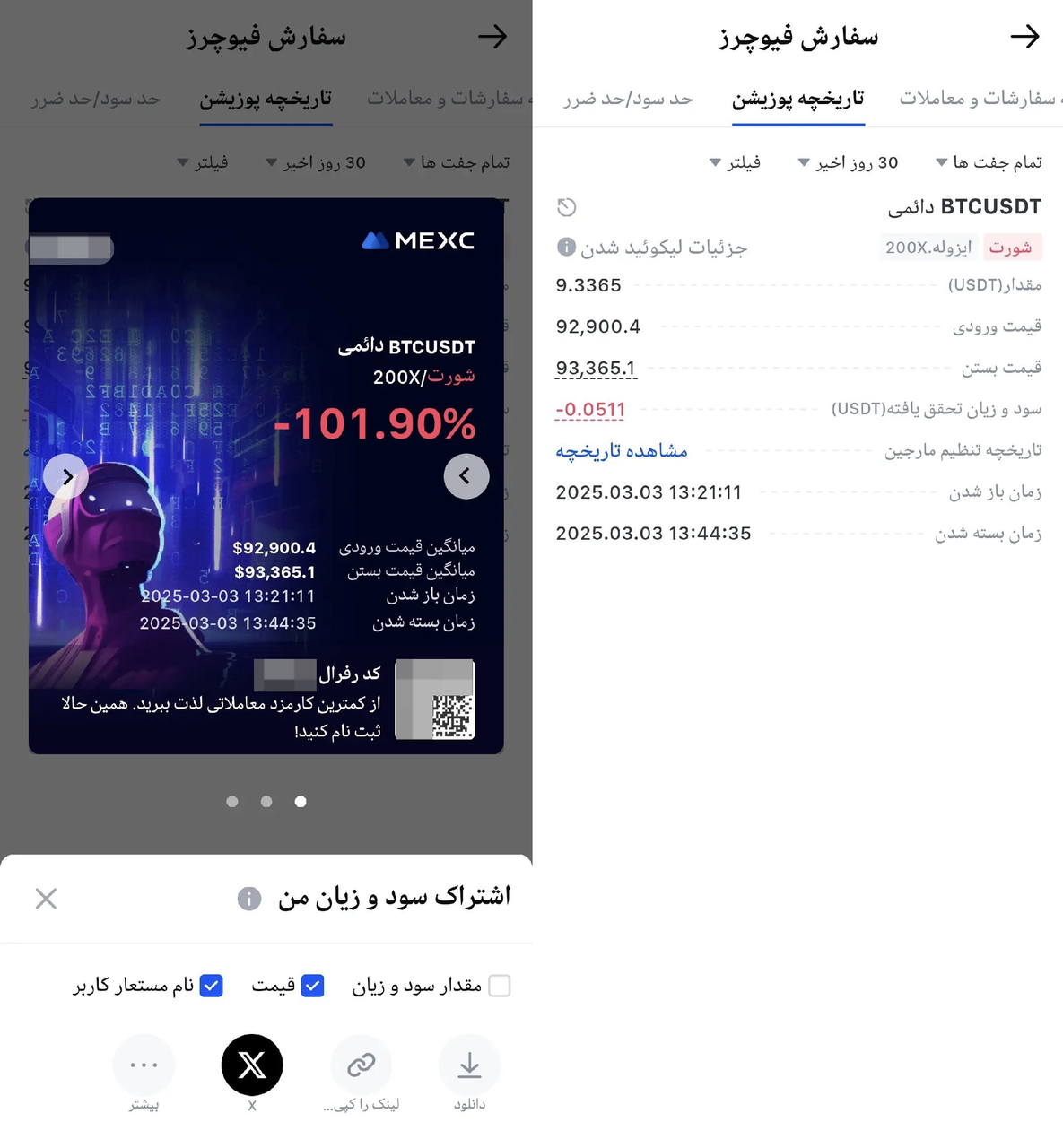Tap the share icon beside BTCUSDT دائمی
Screen dimensions: 1063x1148
(566, 207)
